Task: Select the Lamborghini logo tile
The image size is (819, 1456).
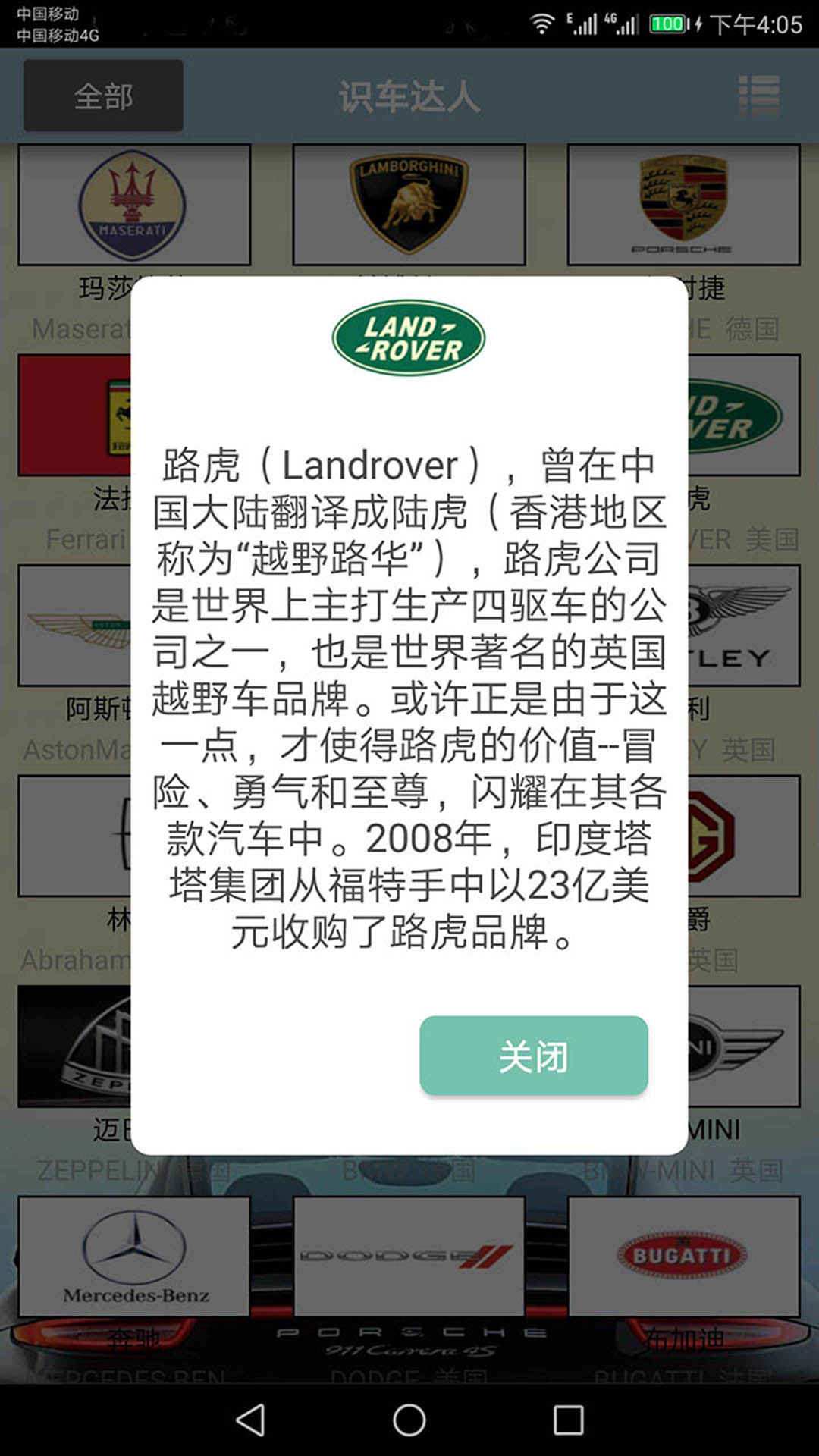Action: point(409,205)
